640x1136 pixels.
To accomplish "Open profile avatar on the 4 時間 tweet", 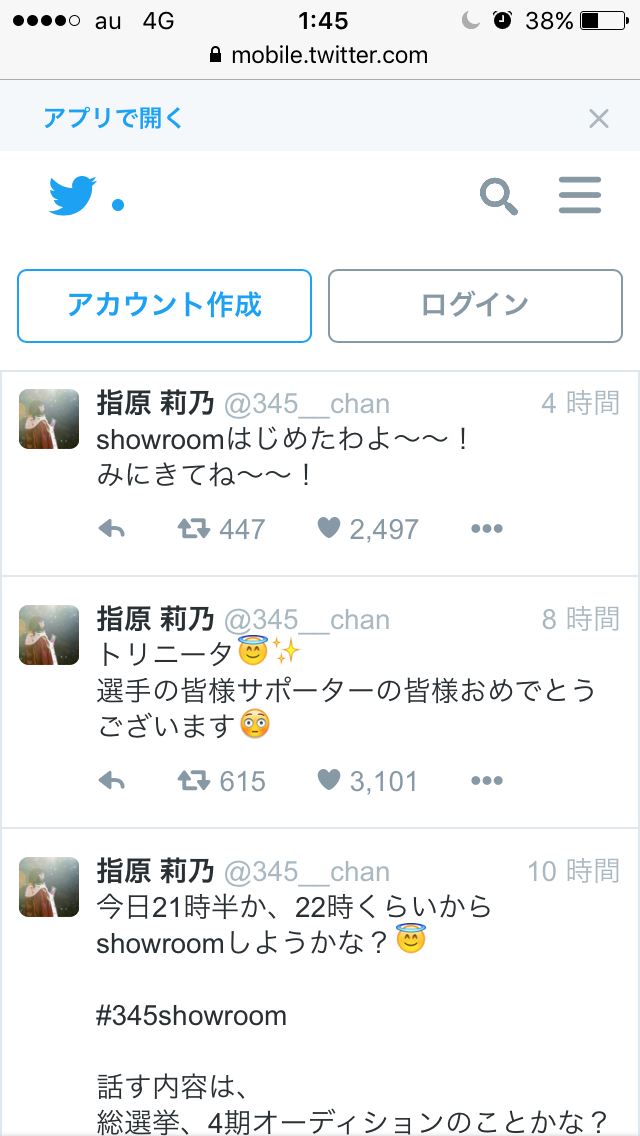I will tap(49, 419).
